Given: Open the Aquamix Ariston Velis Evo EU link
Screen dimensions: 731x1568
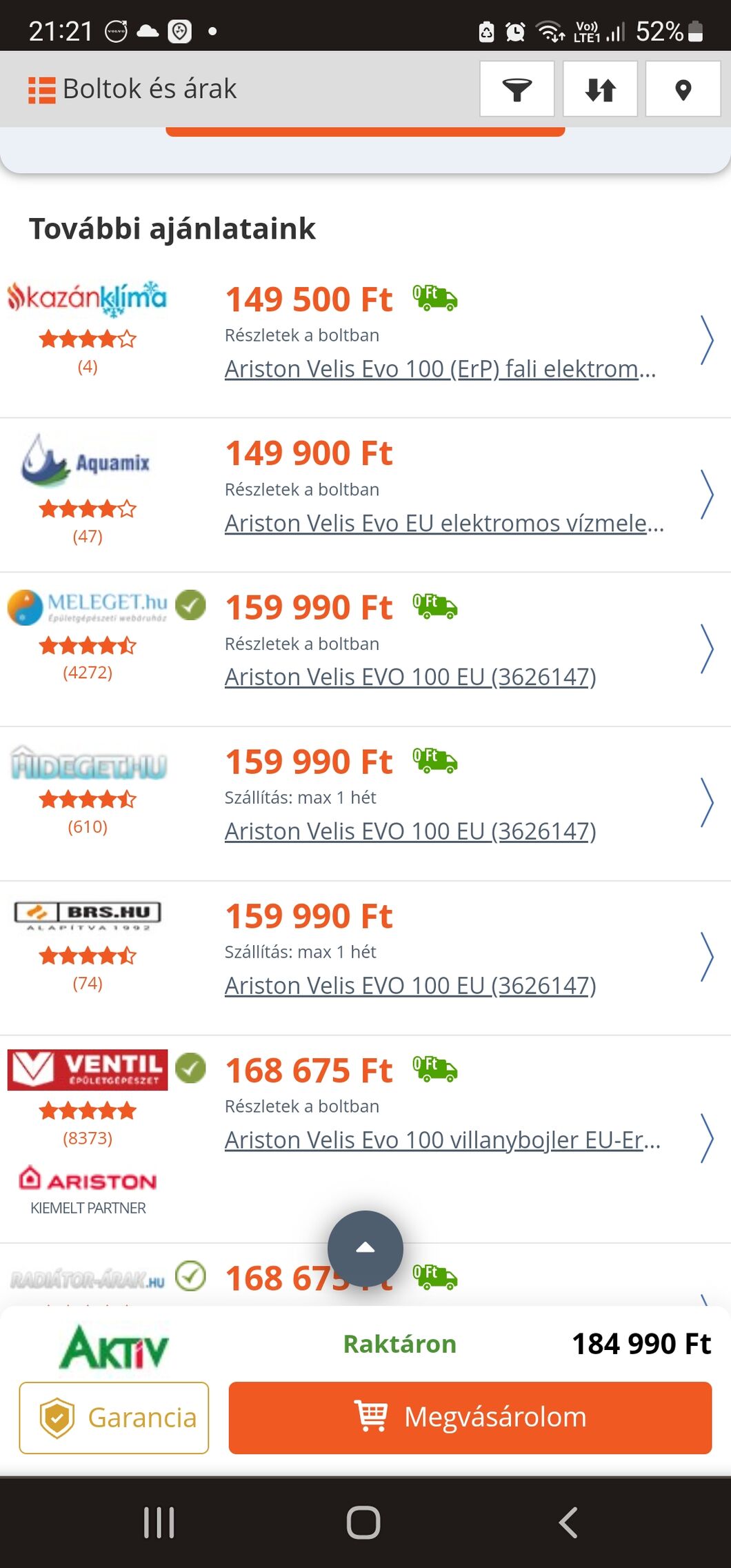Looking at the screenshot, I should [444, 524].
